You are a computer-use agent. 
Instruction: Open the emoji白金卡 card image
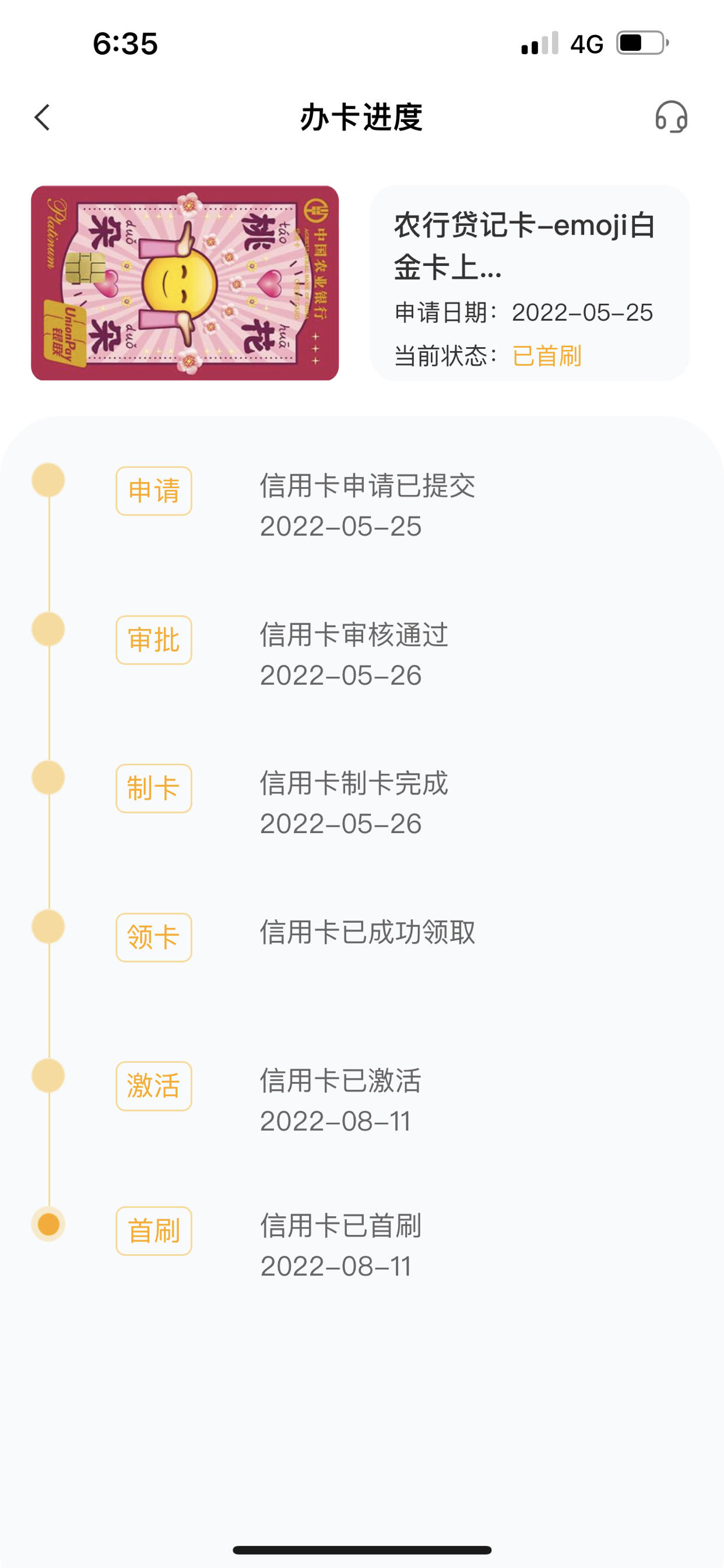(185, 283)
